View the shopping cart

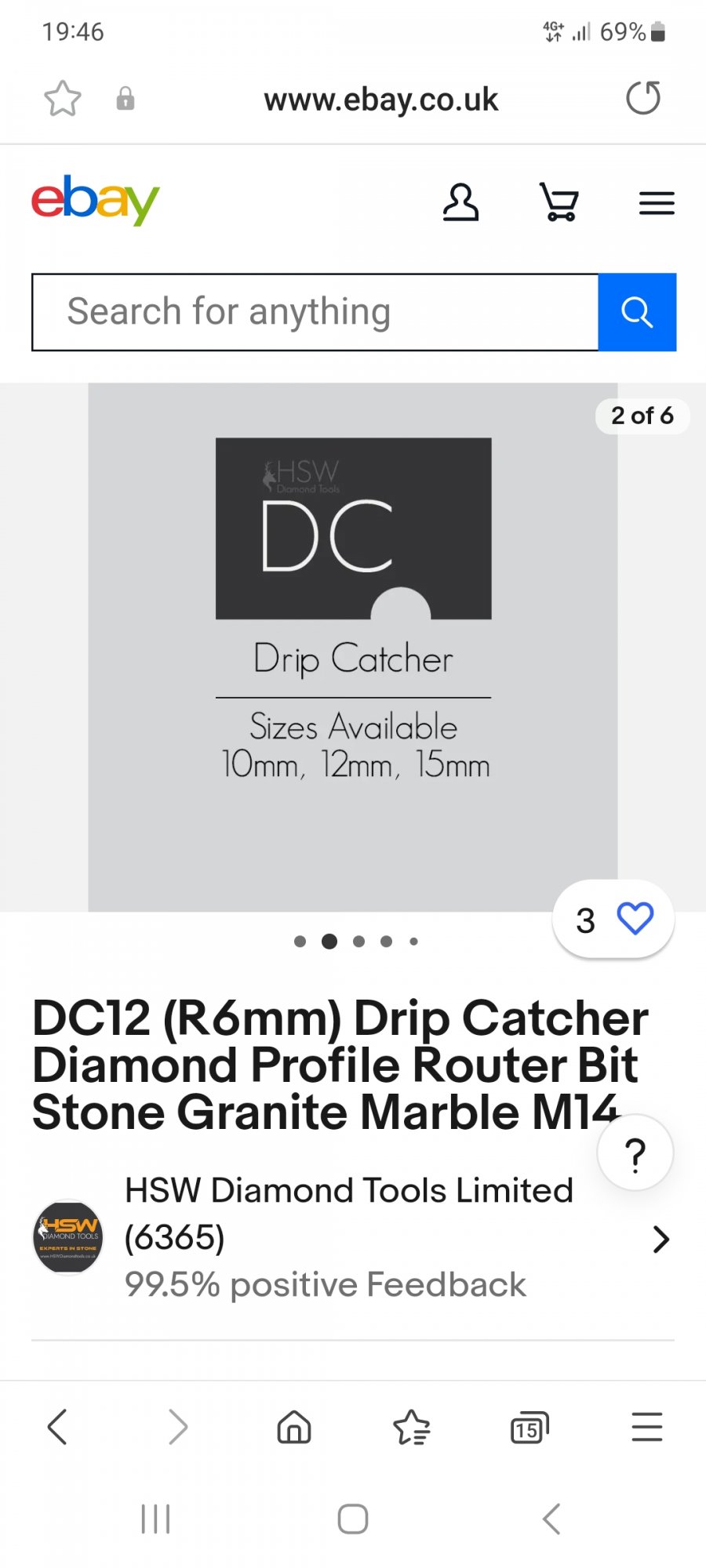point(559,203)
